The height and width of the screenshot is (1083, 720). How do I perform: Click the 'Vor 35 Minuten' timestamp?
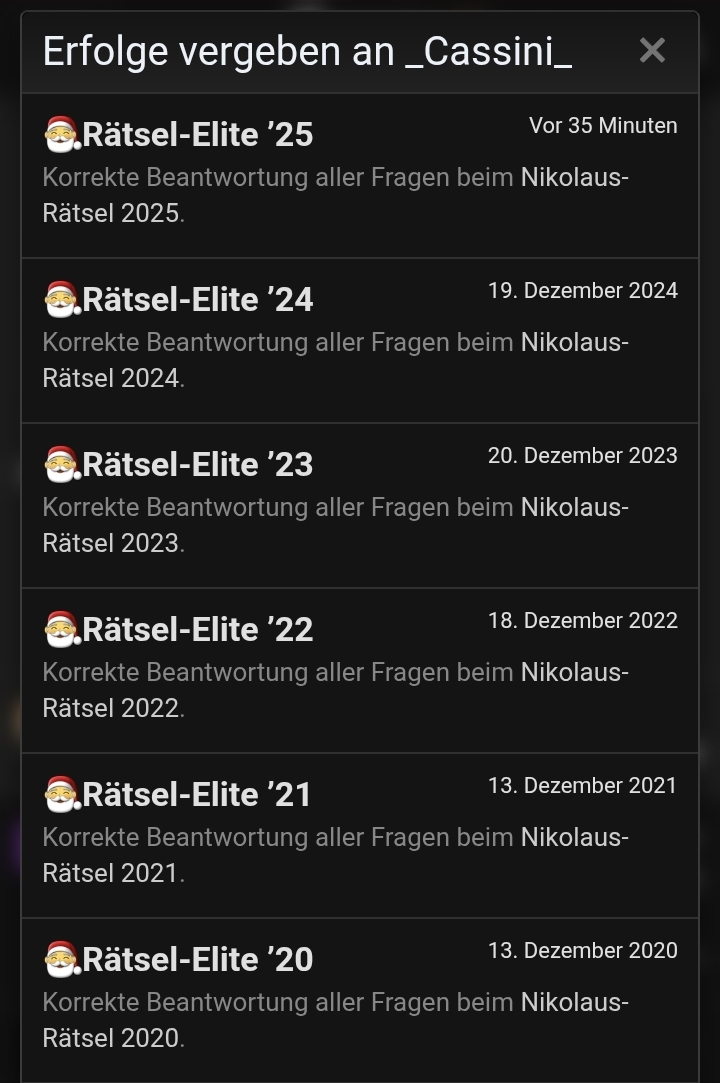click(602, 126)
